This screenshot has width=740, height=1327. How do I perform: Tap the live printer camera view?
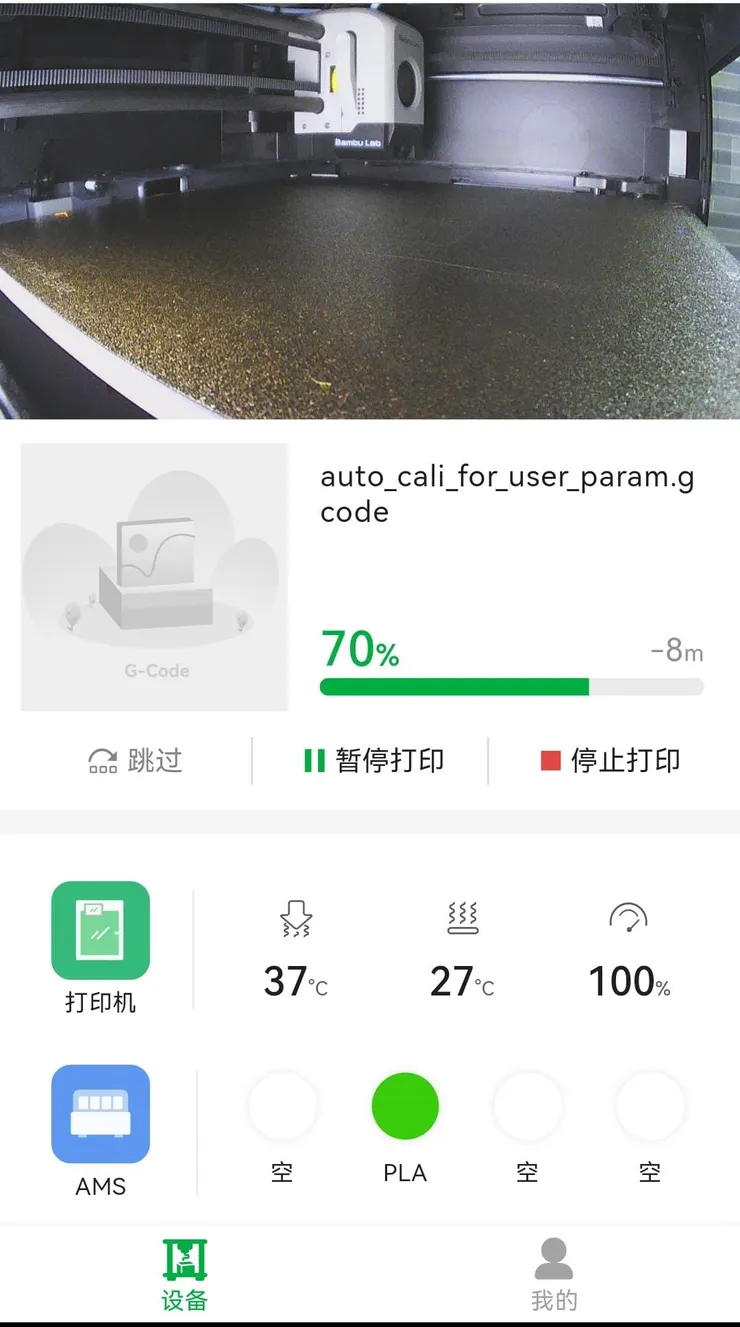click(x=370, y=210)
